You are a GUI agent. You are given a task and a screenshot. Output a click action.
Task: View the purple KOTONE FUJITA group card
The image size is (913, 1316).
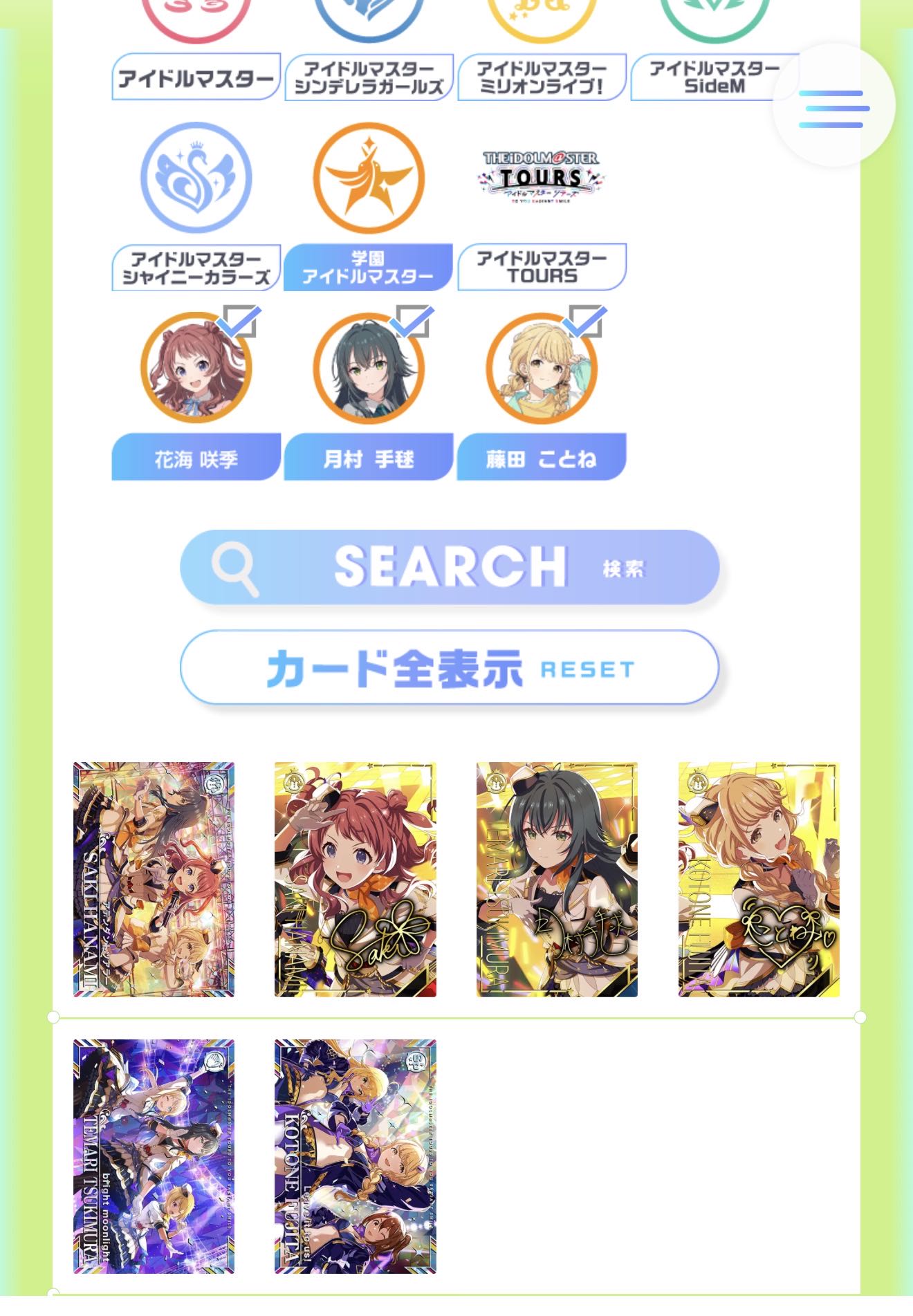(x=355, y=1156)
